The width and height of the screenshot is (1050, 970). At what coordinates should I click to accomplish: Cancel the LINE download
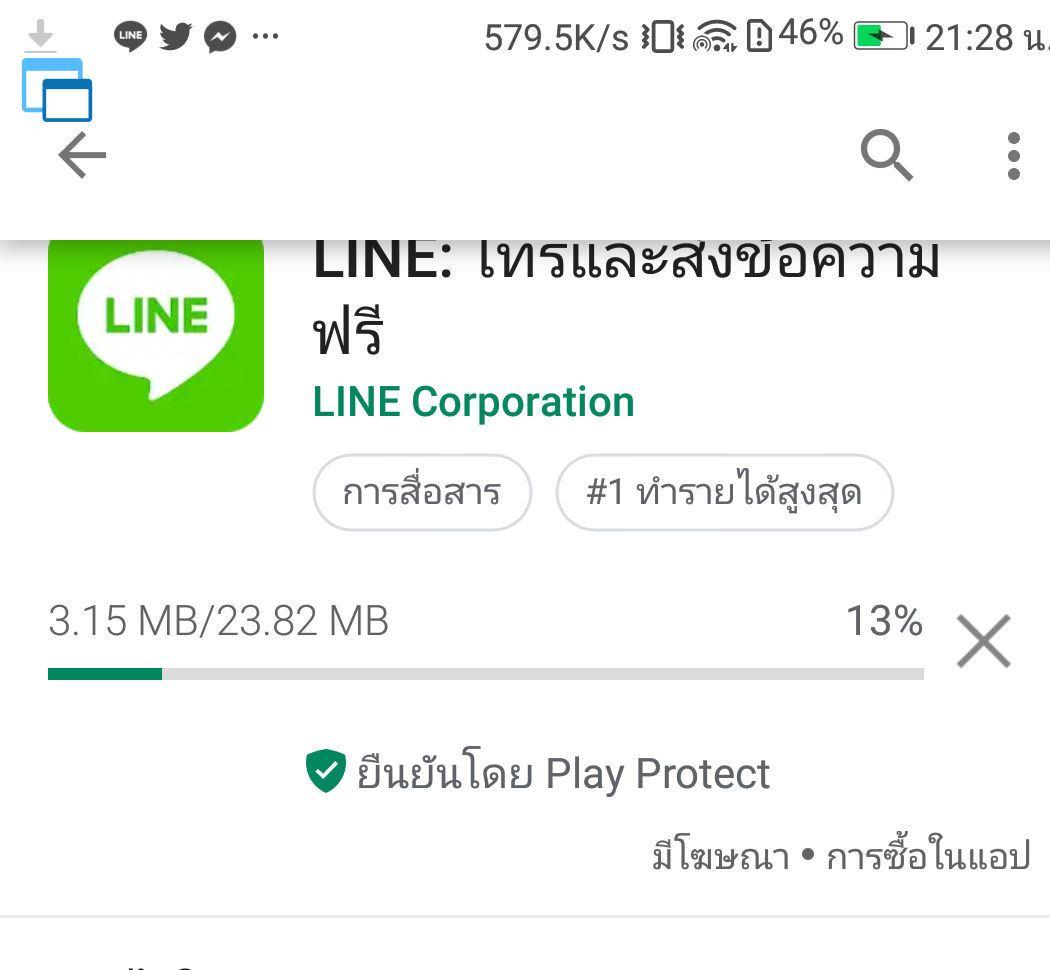[983, 641]
